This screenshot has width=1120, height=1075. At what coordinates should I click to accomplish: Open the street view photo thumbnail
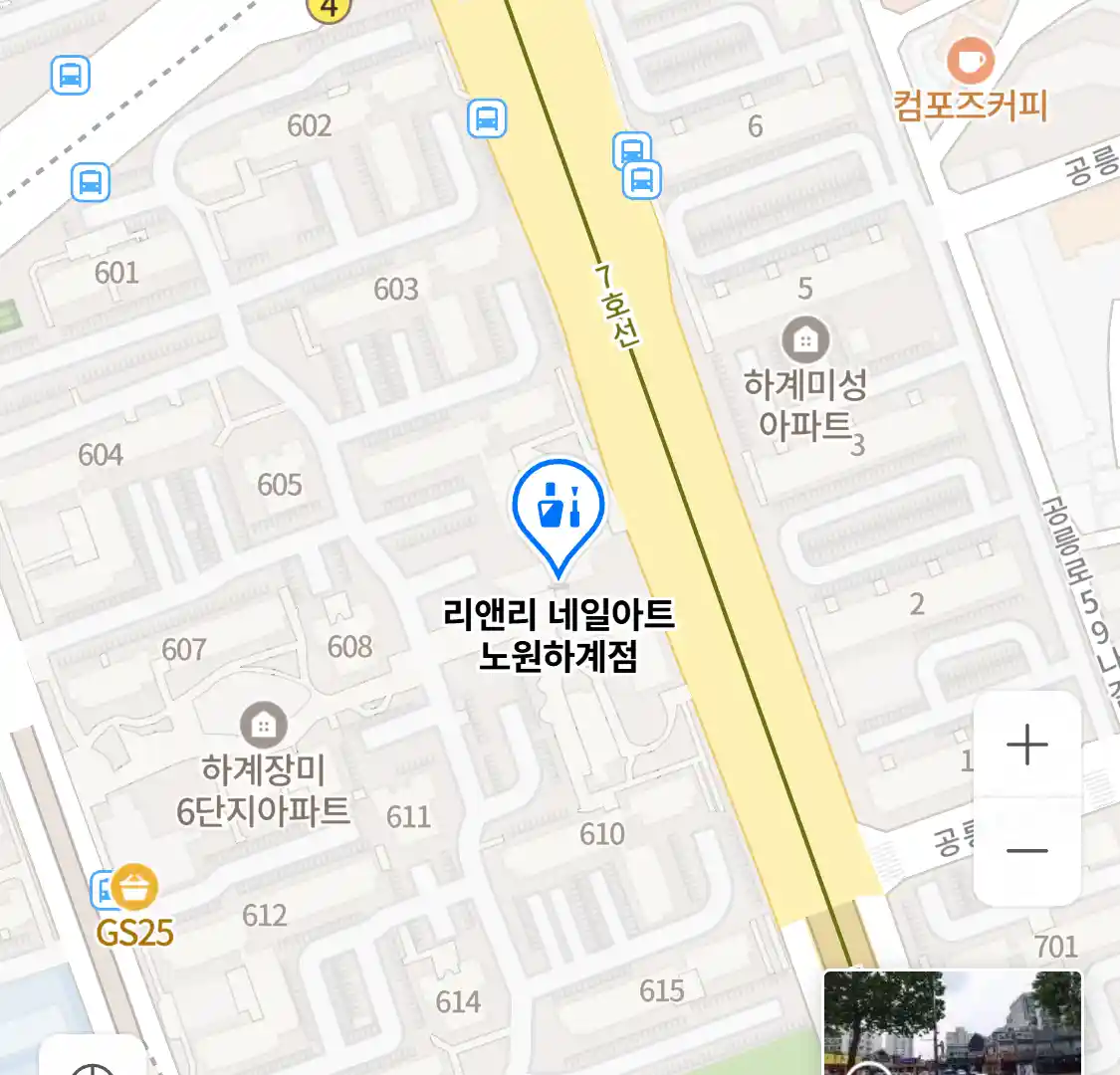click(x=951, y=1022)
